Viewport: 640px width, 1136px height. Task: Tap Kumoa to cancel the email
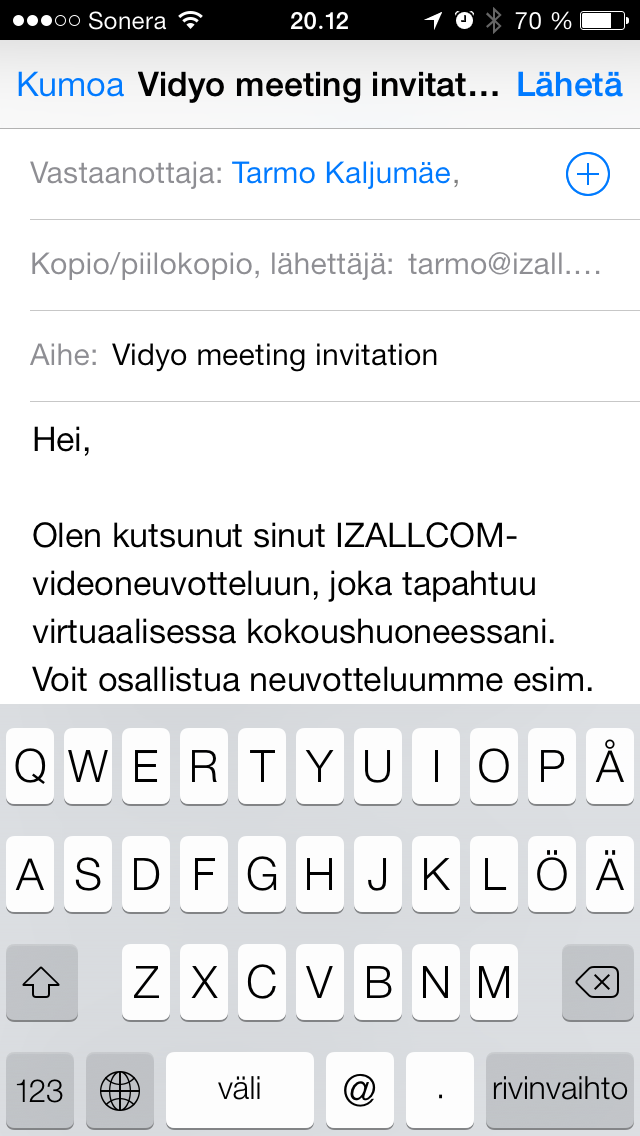click(70, 85)
